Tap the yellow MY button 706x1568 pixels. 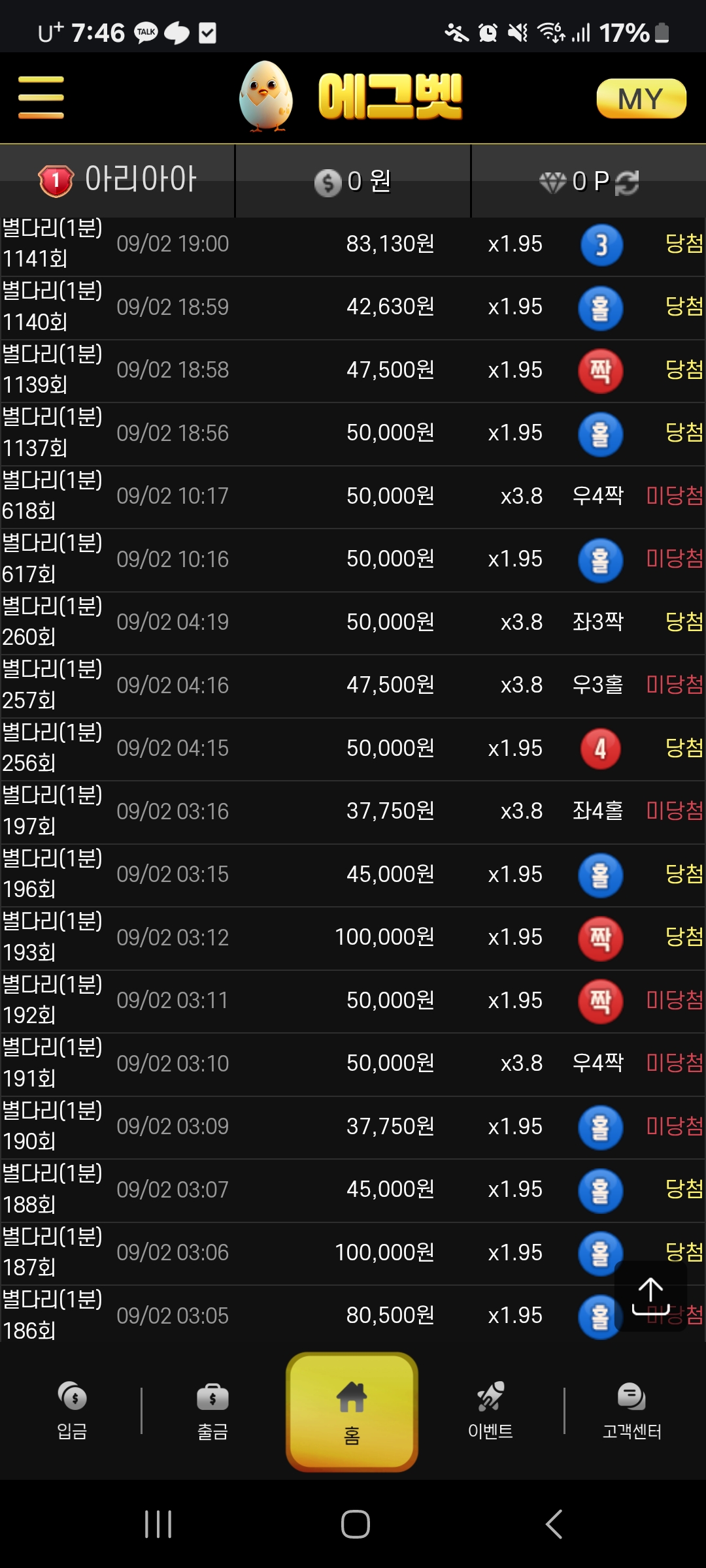tap(641, 99)
